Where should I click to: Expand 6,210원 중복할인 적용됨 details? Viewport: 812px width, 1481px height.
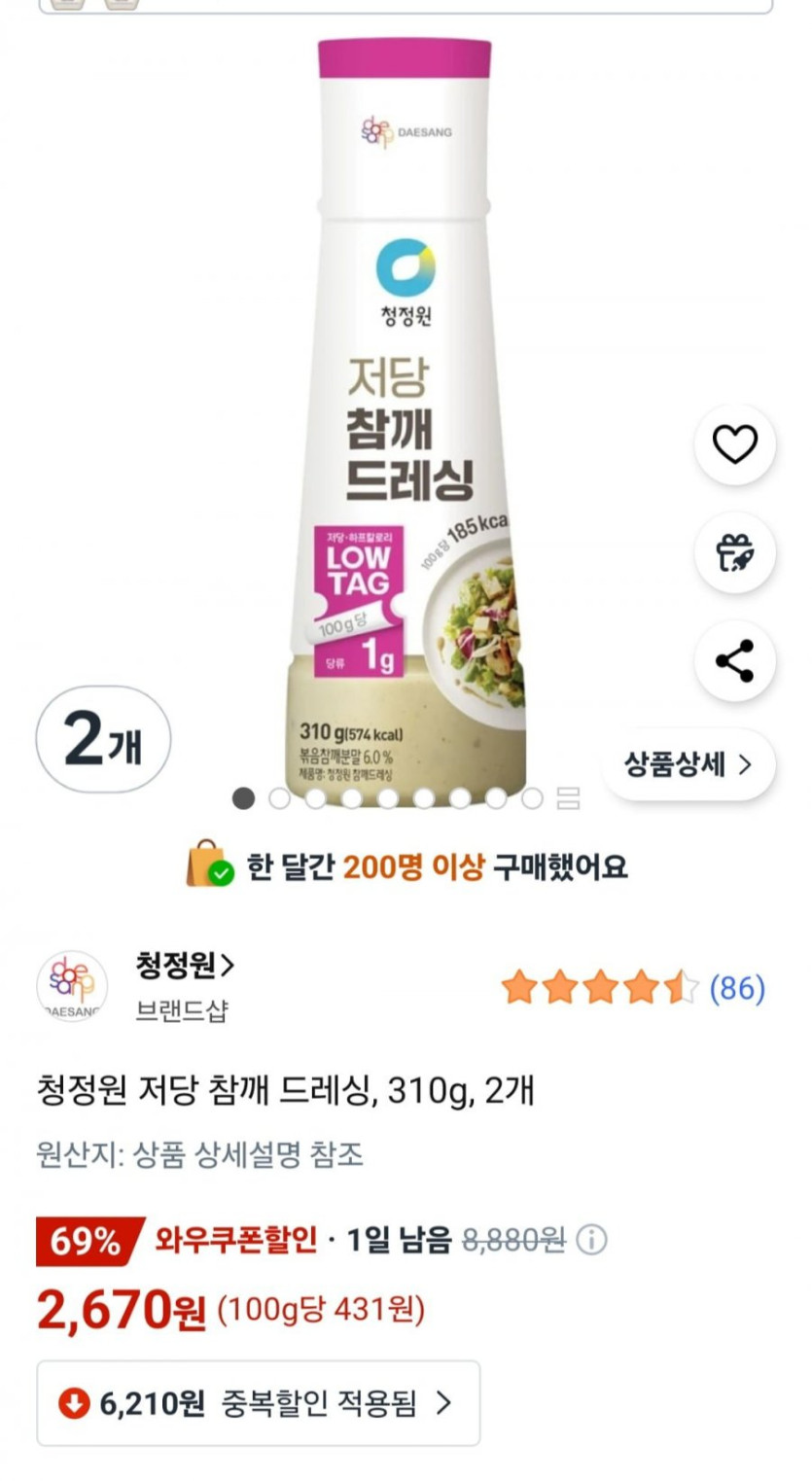259,1403
